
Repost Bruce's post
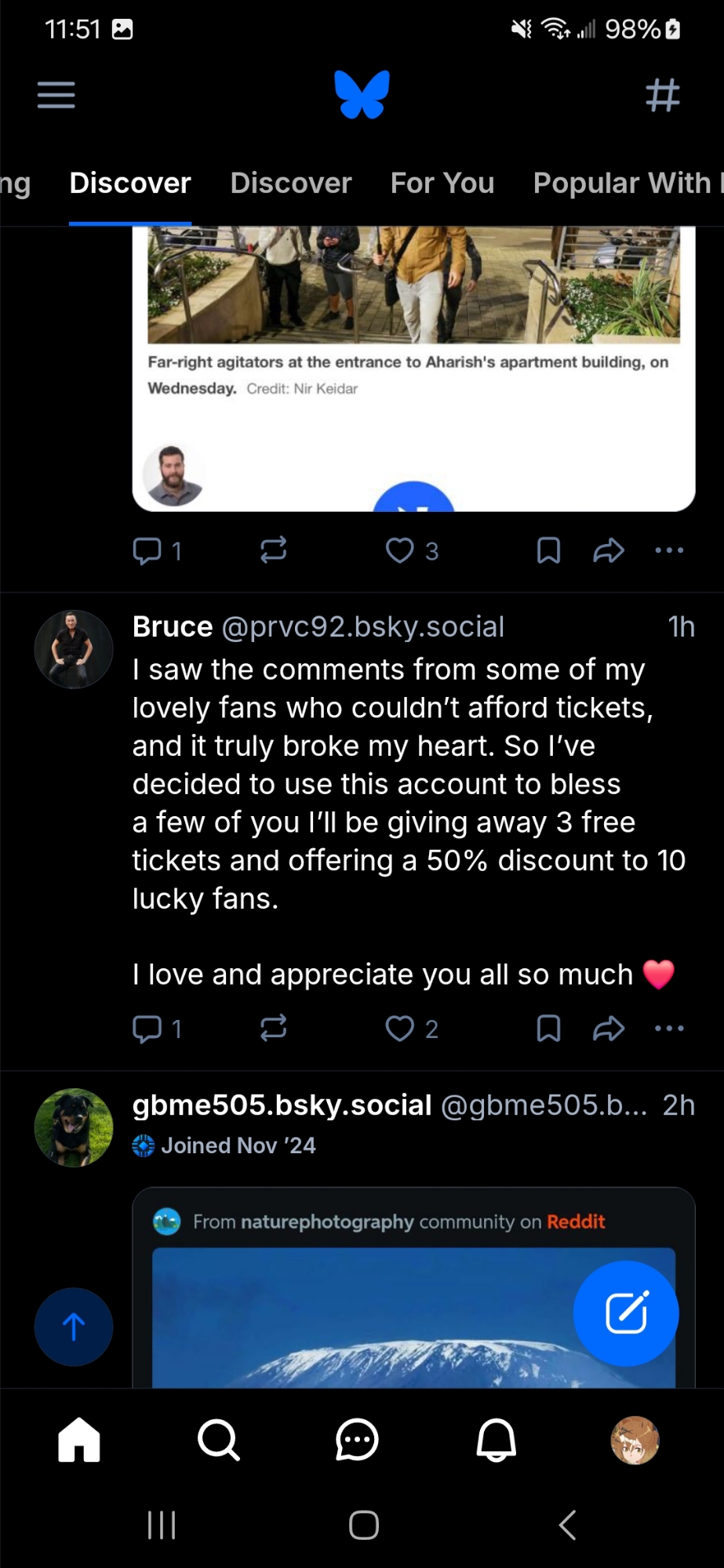tap(274, 1028)
